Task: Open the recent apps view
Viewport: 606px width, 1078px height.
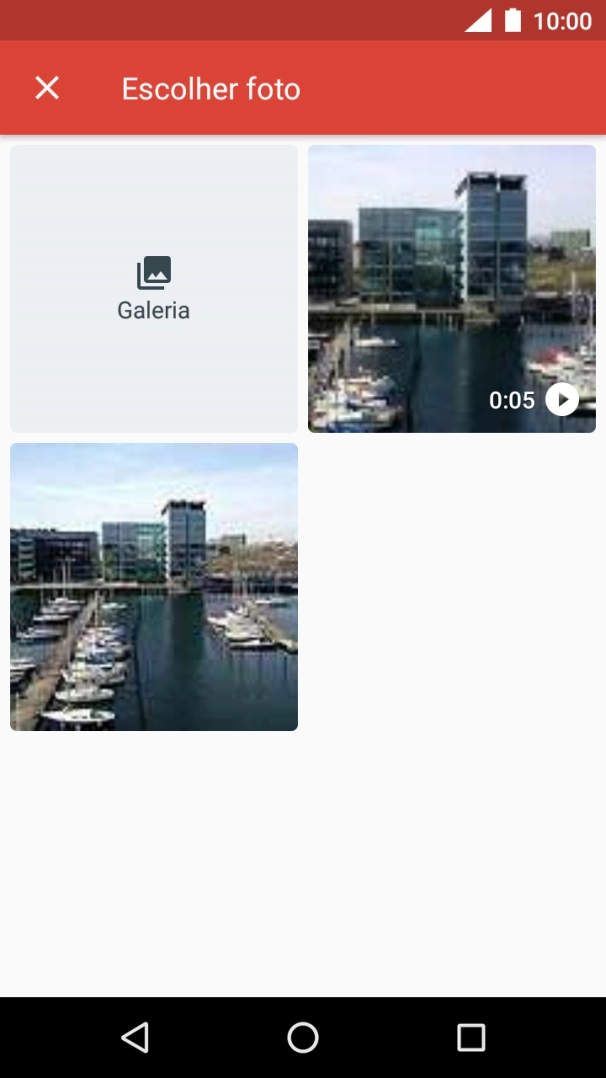Action: (x=471, y=1037)
